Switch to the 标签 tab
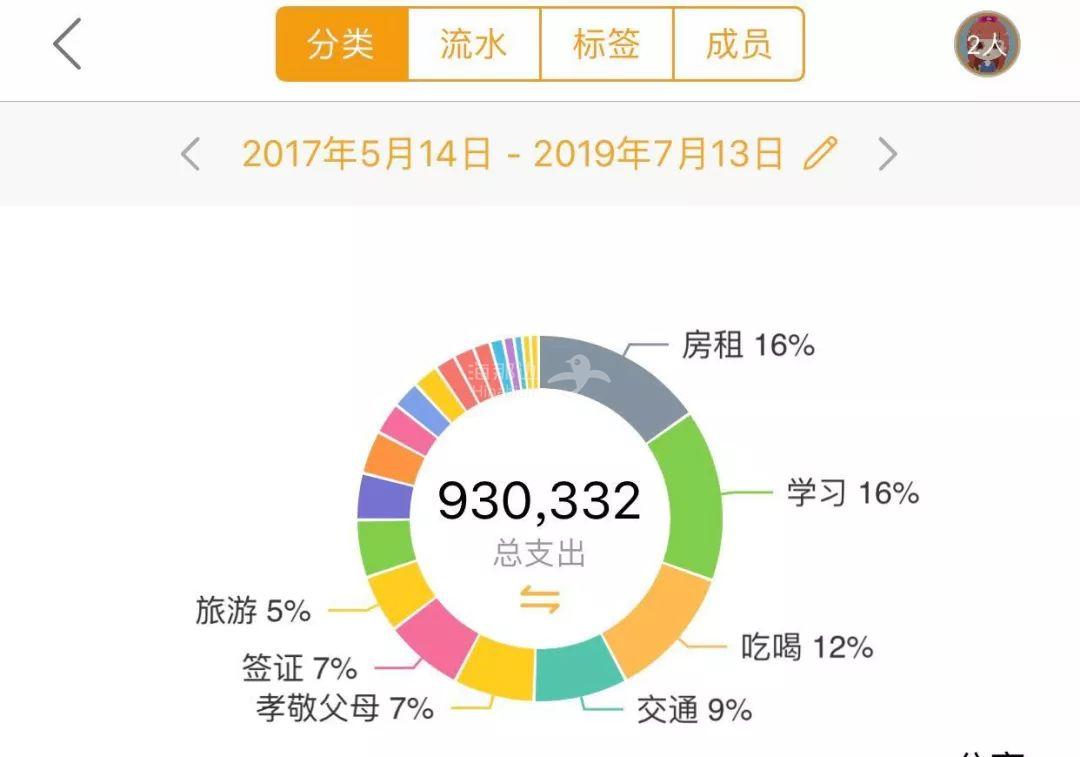The image size is (1080, 757). (x=607, y=45)
